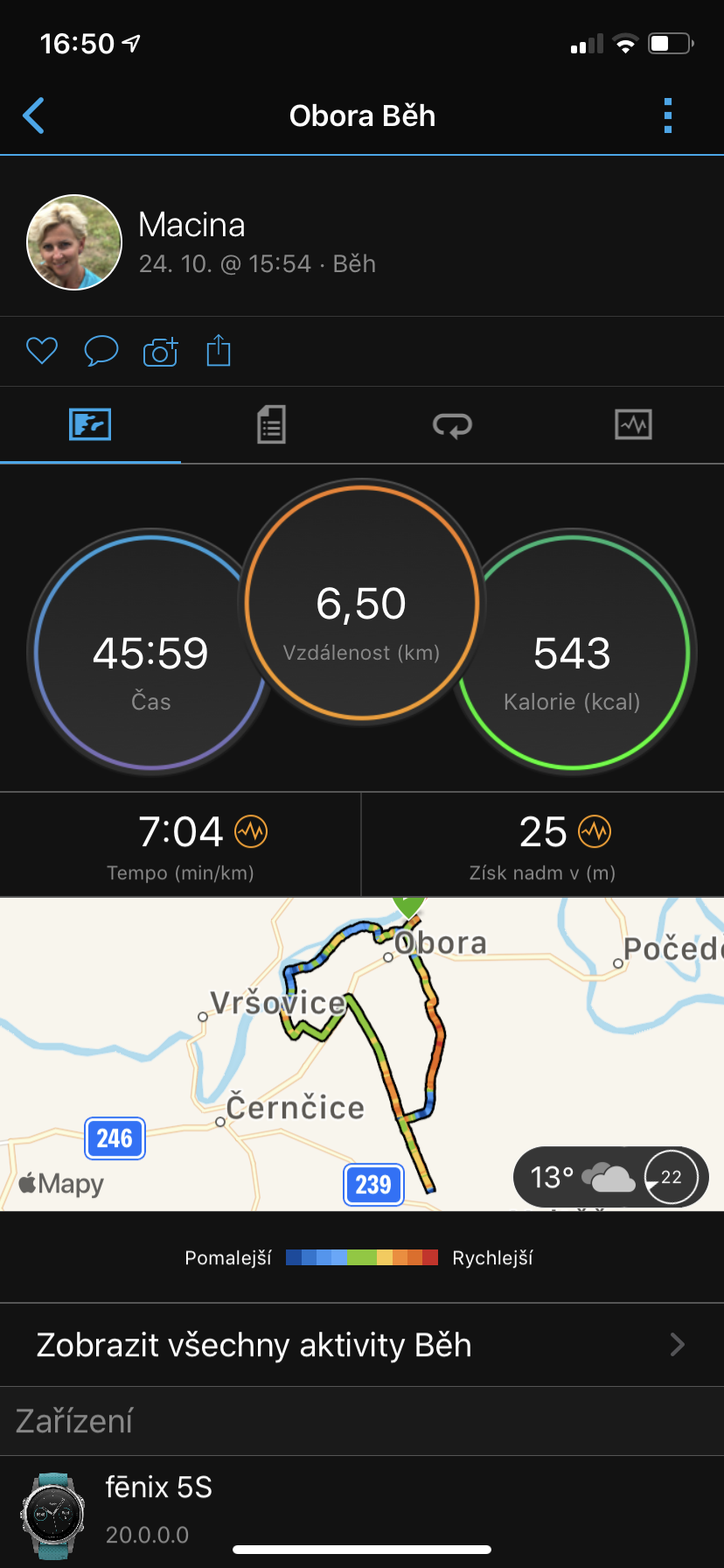This screenshot has width=724, height=1568.
Task: Open Macina's profile photo
Action: 74,242
